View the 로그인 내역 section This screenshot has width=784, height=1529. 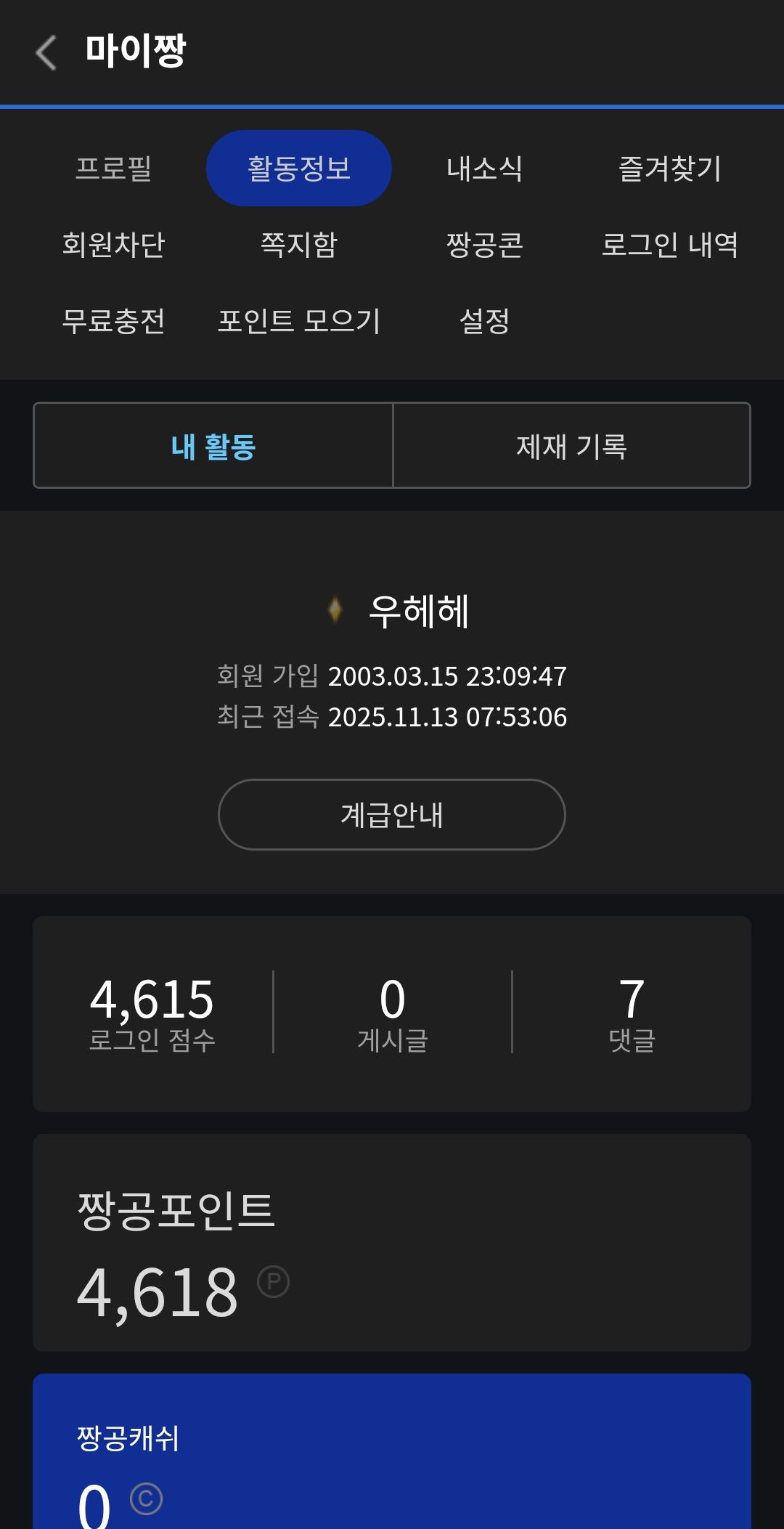pos(669,245)
